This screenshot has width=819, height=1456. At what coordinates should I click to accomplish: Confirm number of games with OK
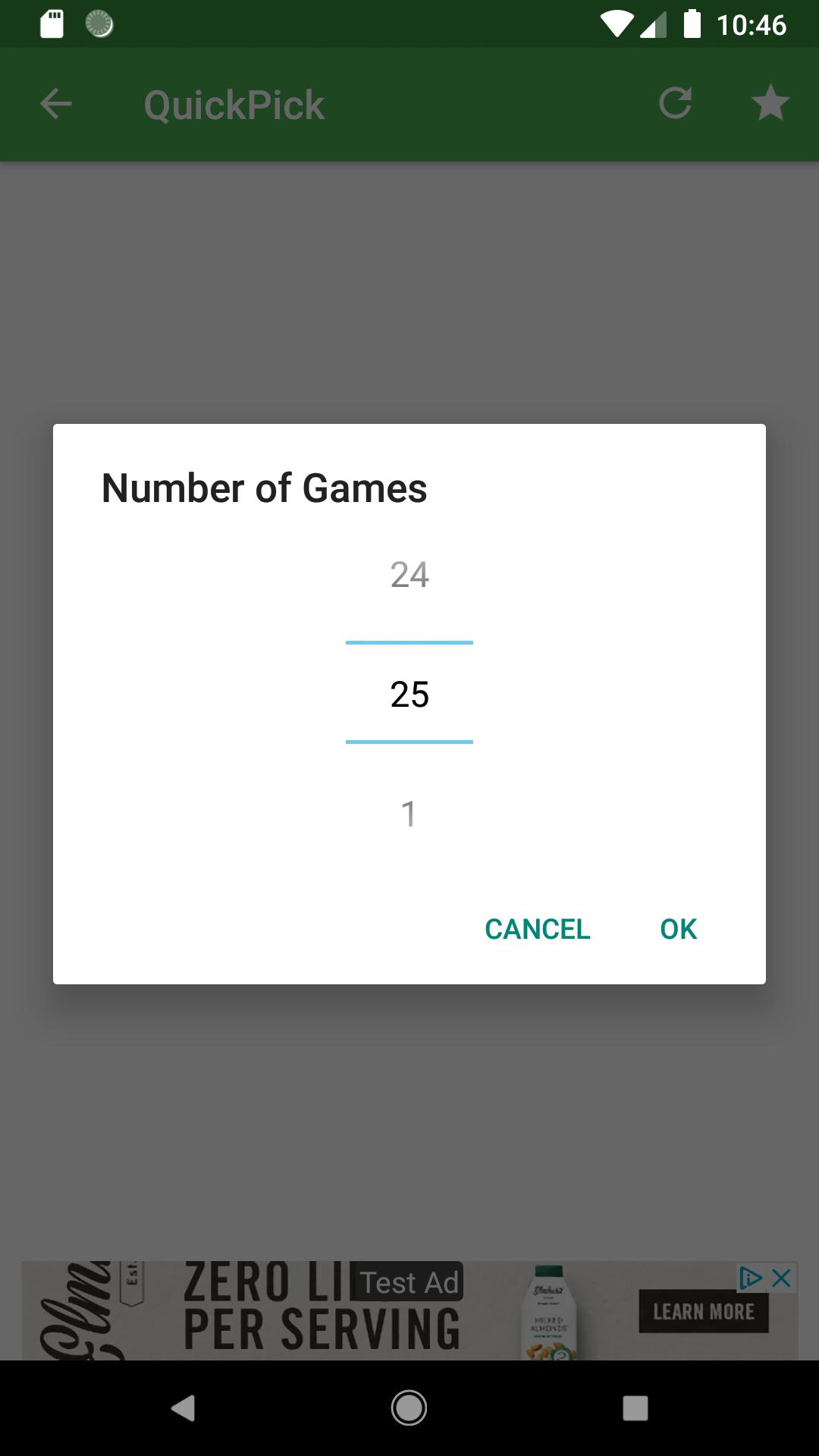[x=679, y=928]
